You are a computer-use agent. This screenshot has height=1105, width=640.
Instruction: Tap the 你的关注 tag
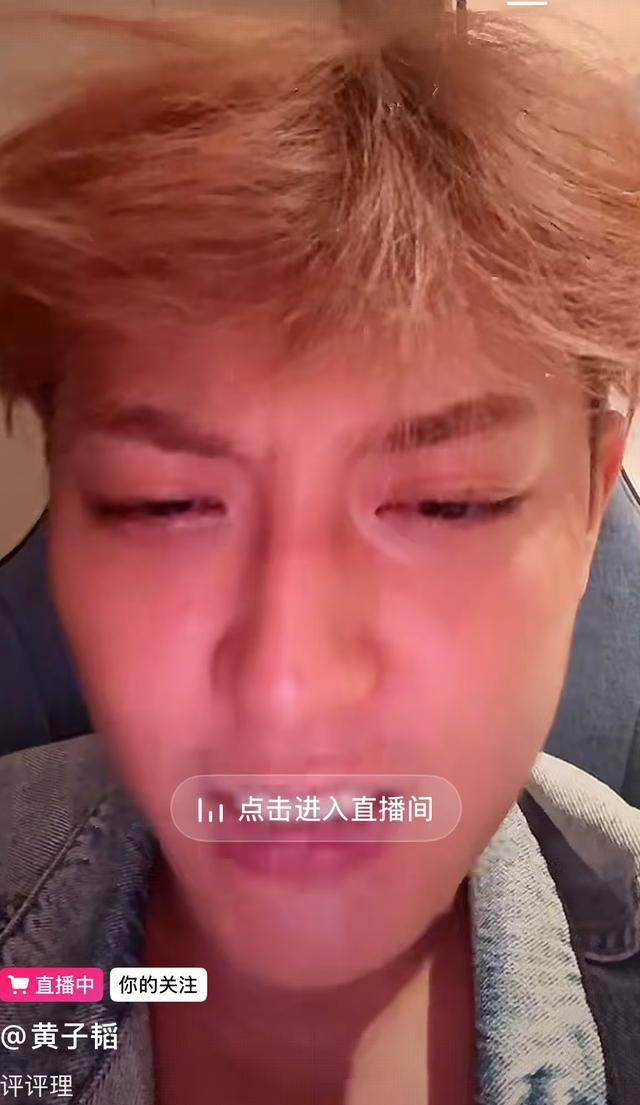click(x=158, y=985)
